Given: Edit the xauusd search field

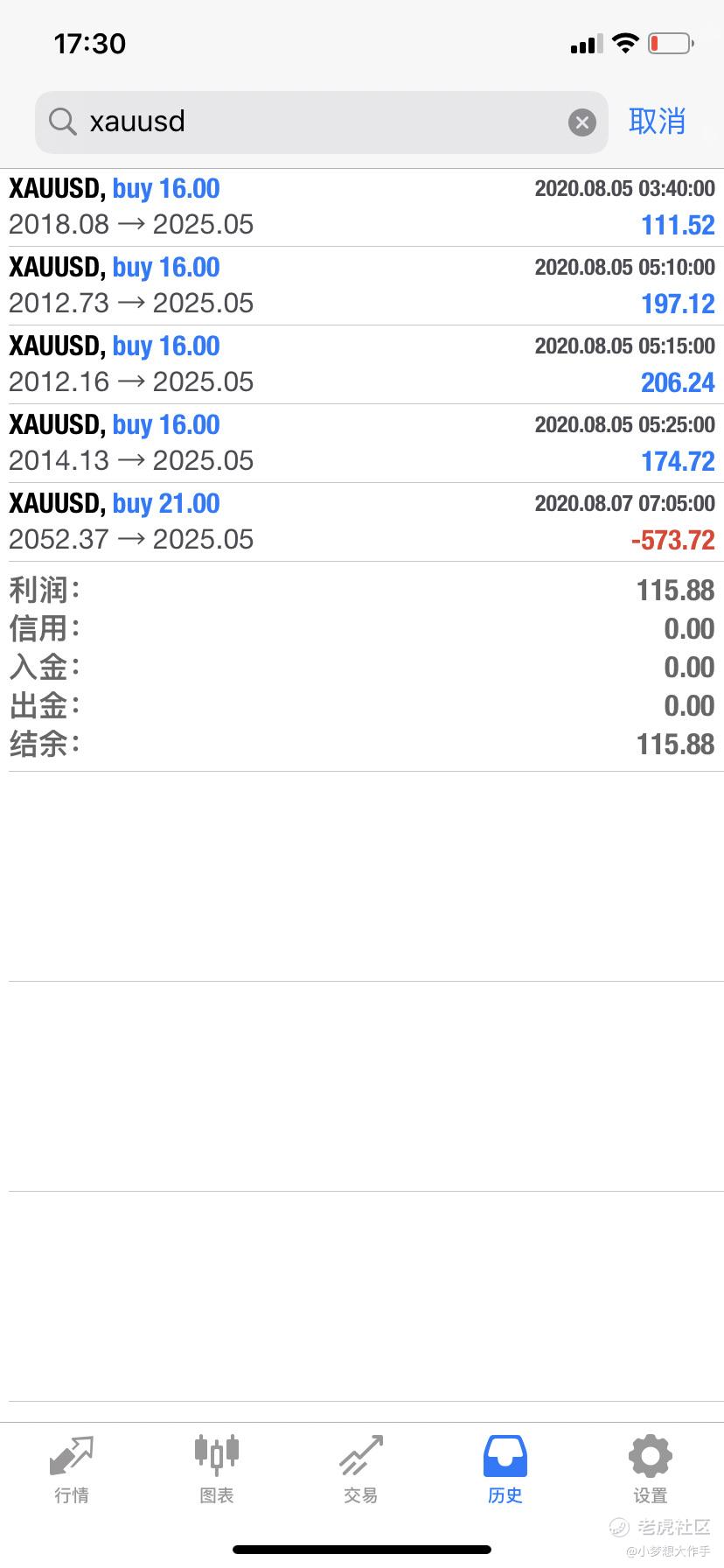Looking at the screenshot, I should tap(321, 122).
